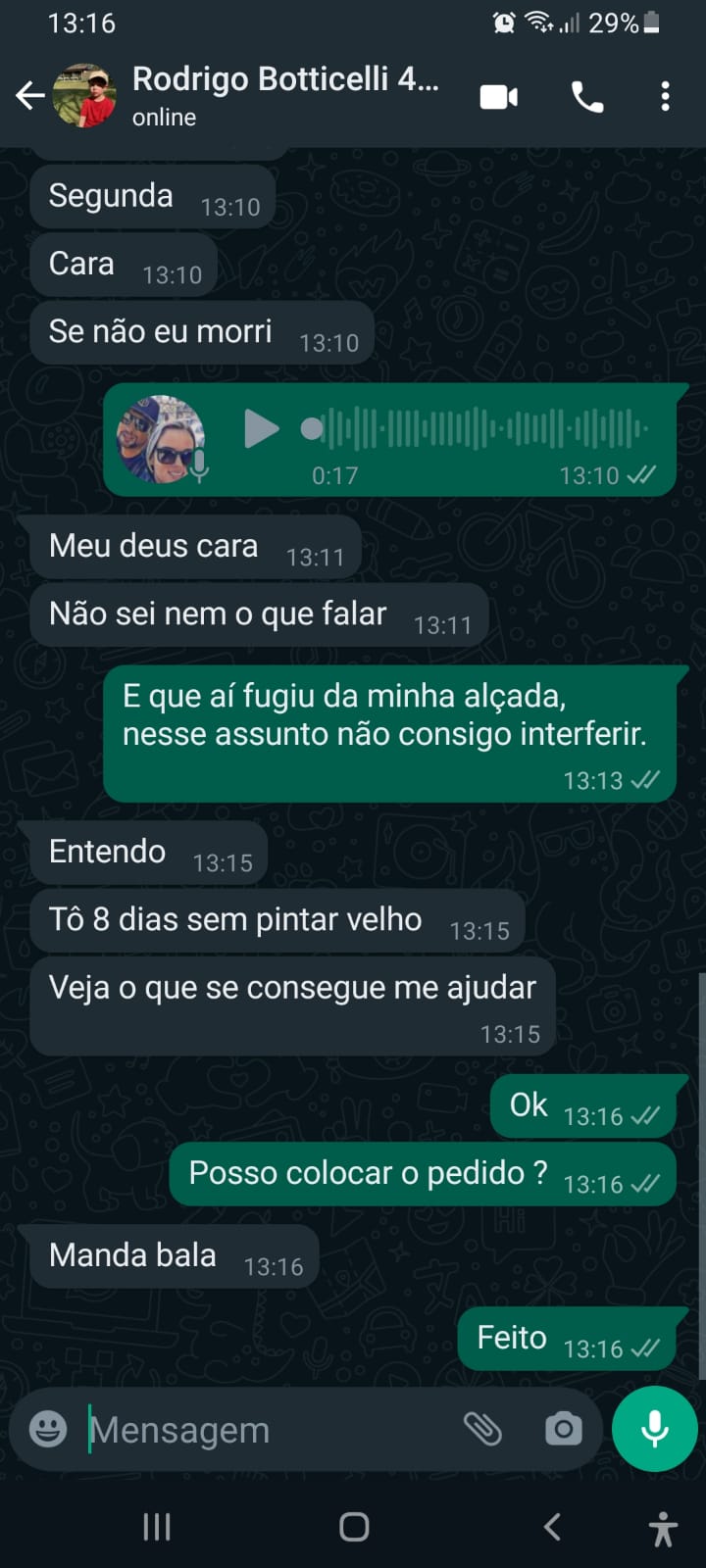
Task: Play the 0:17 voice message
Action: click(261, 429)
